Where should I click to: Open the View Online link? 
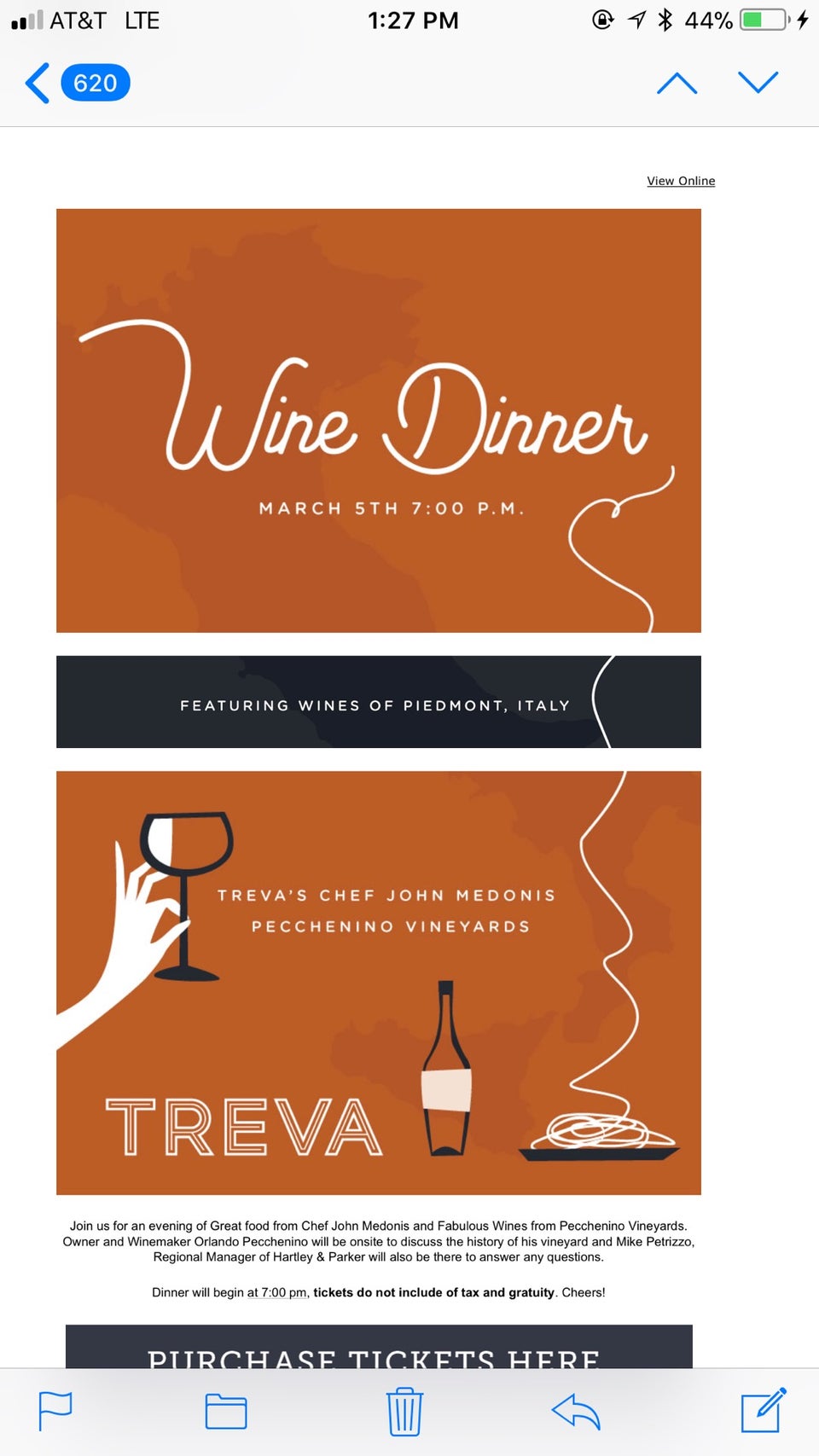click(680, 181)
